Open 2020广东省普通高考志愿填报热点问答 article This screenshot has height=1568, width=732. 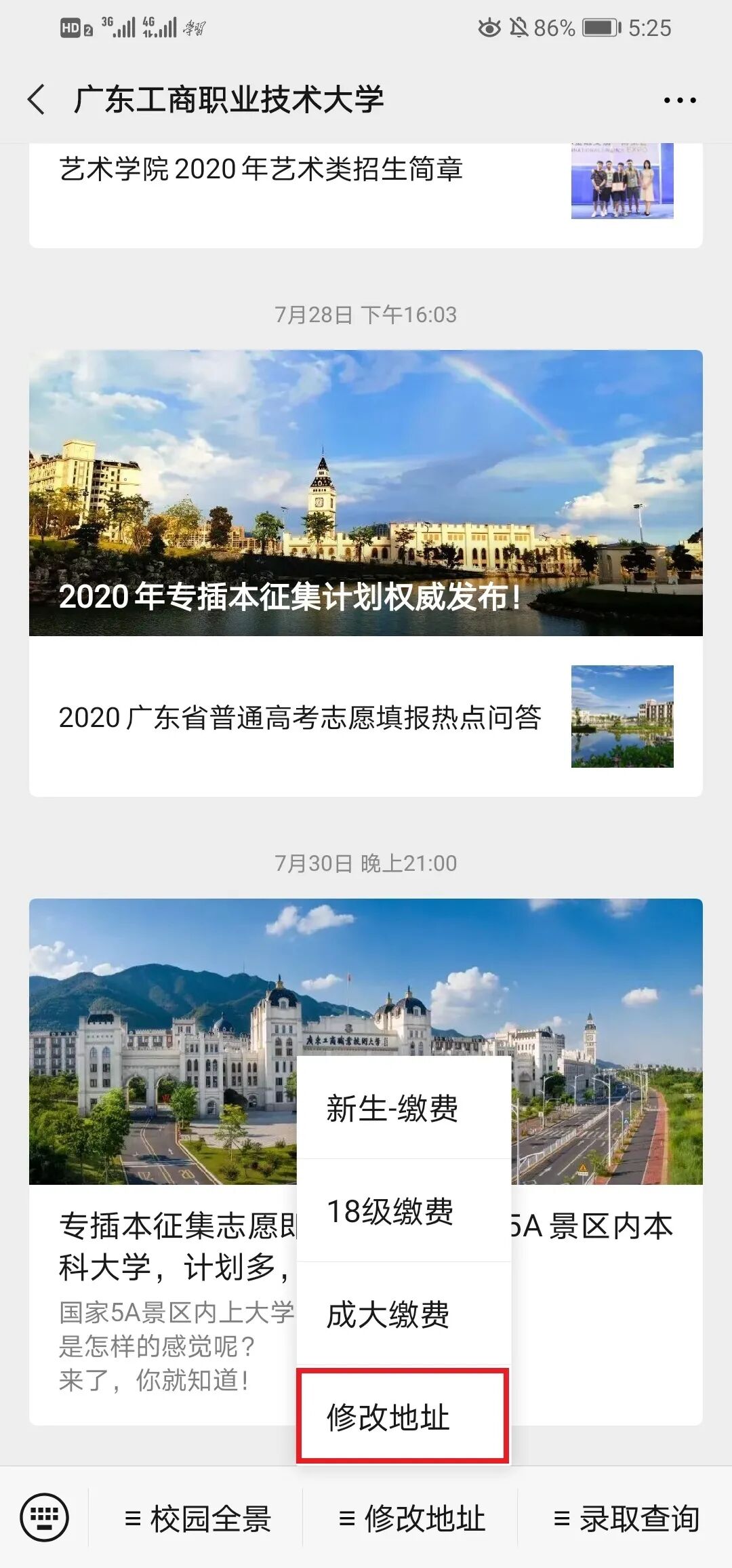click(x=300, y=718)
